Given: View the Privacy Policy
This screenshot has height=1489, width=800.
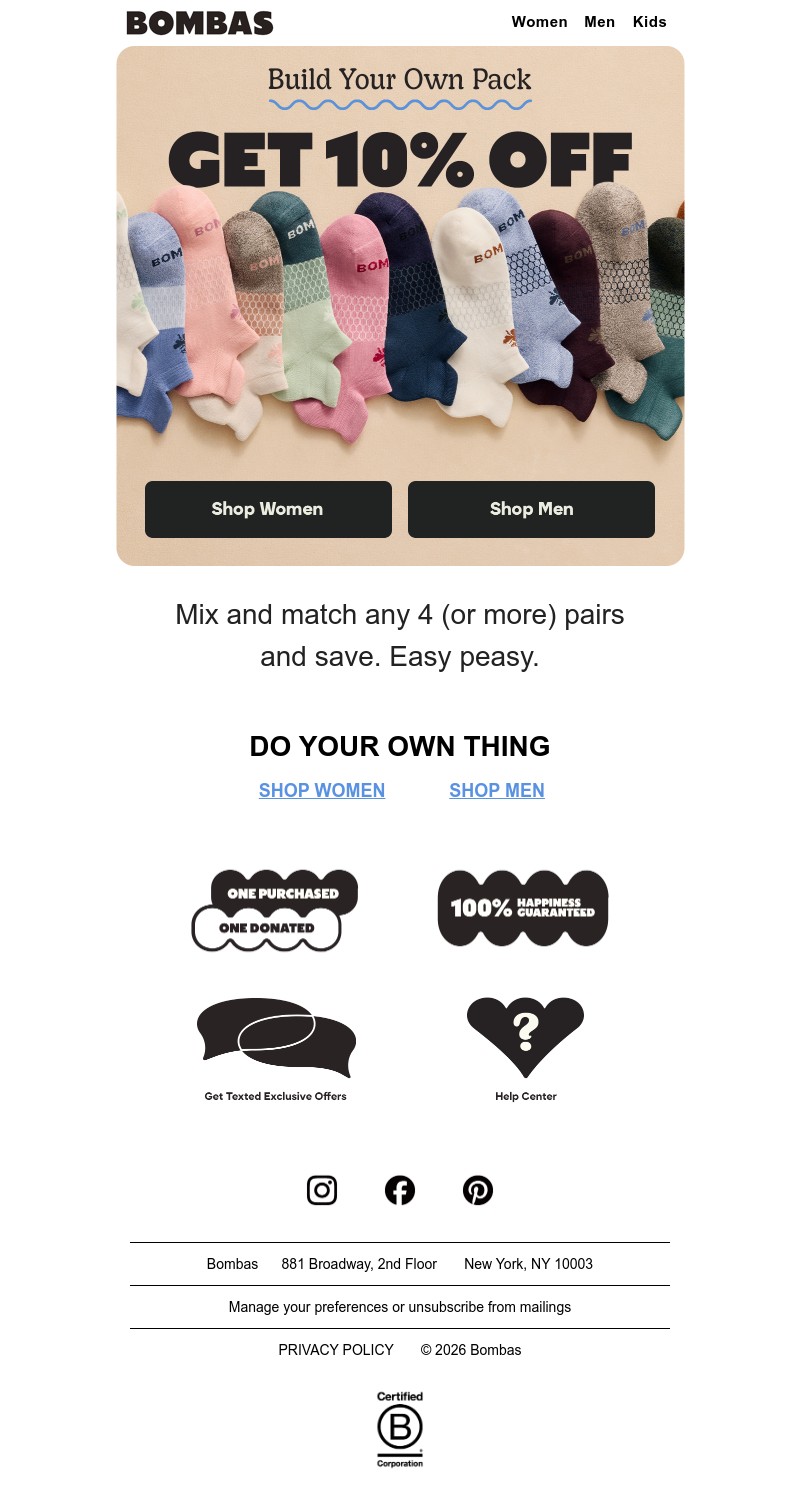Looking at the screenshot, I should coord(336,1350).
